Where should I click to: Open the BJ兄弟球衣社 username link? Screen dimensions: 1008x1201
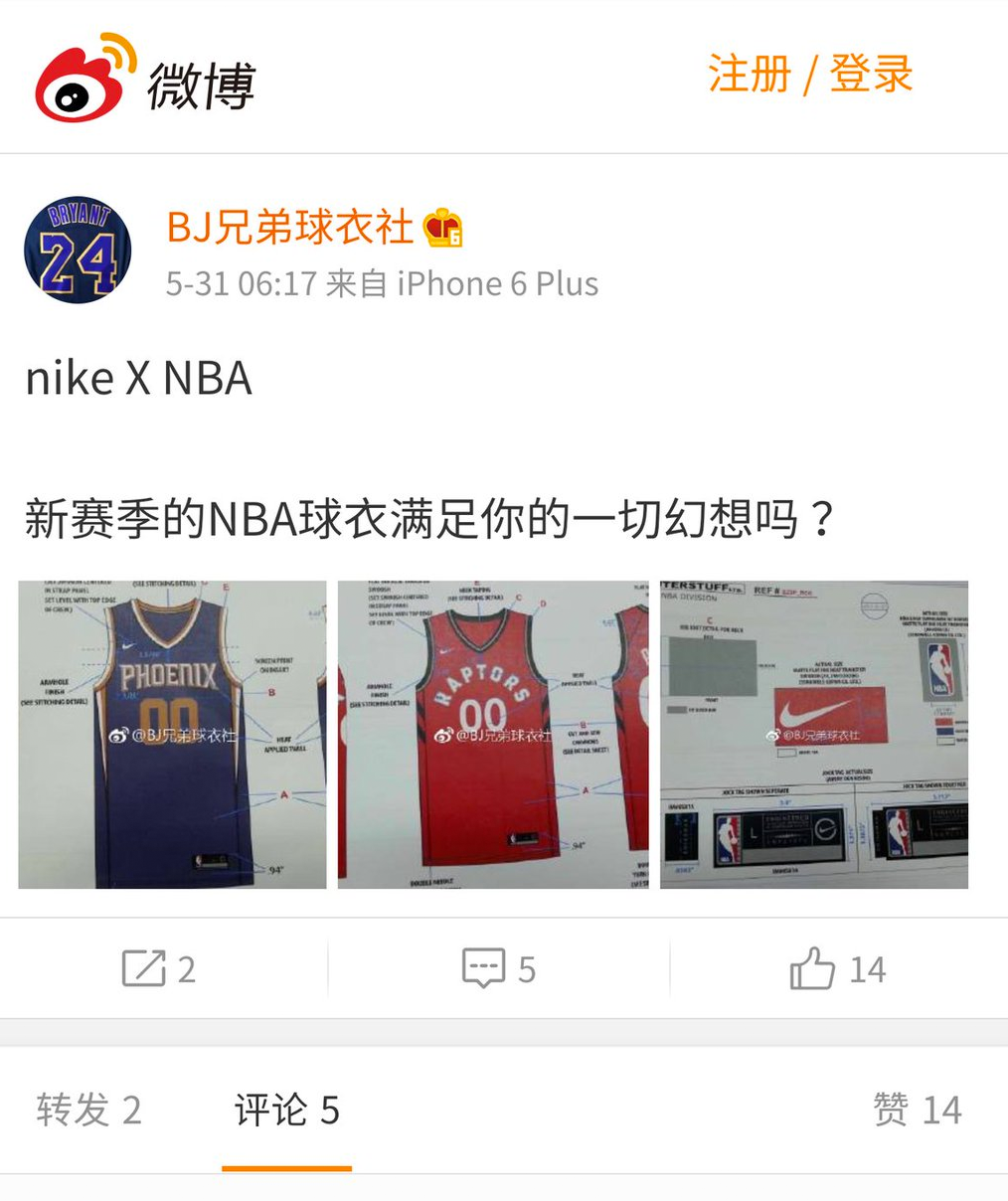click(289, 228)
